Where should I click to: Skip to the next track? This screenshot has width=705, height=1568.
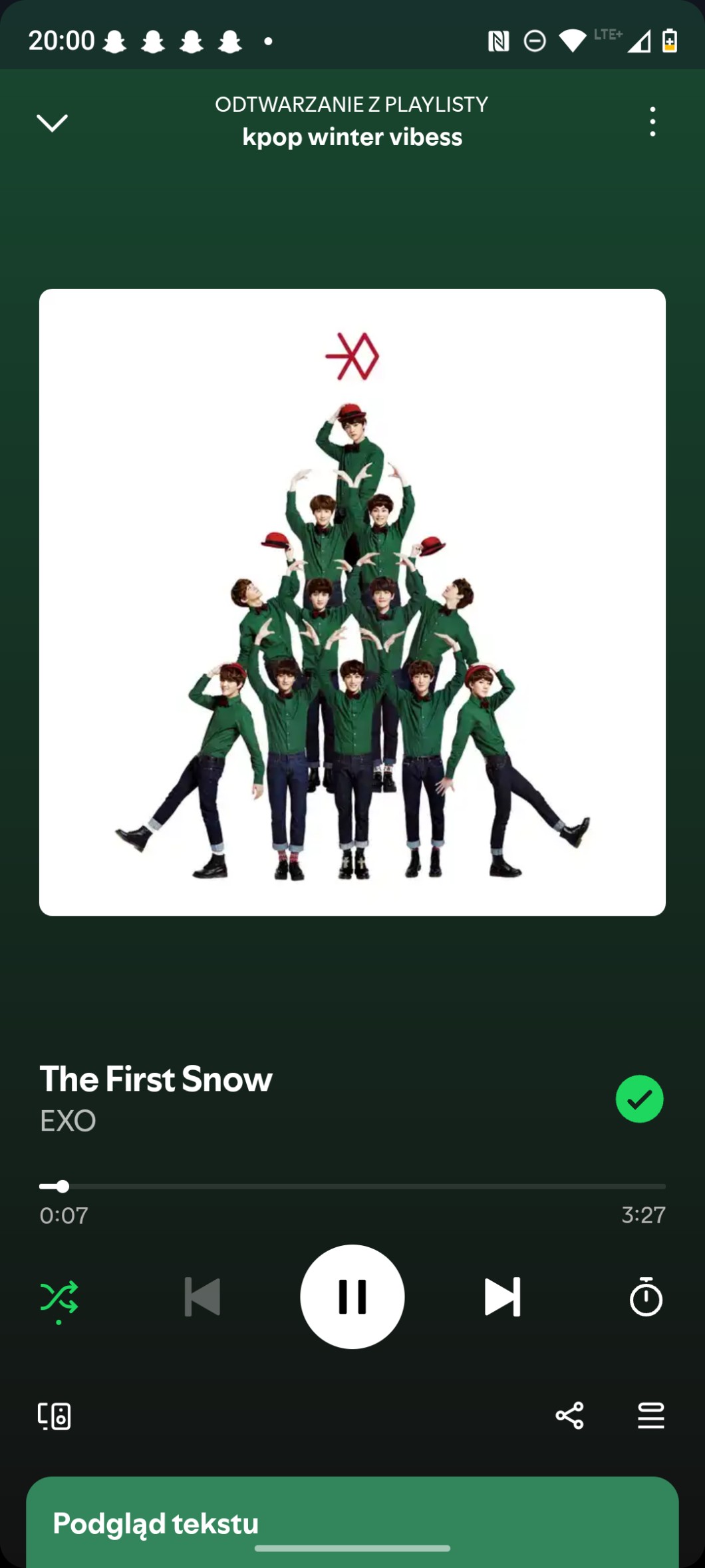coord(502,1296)
